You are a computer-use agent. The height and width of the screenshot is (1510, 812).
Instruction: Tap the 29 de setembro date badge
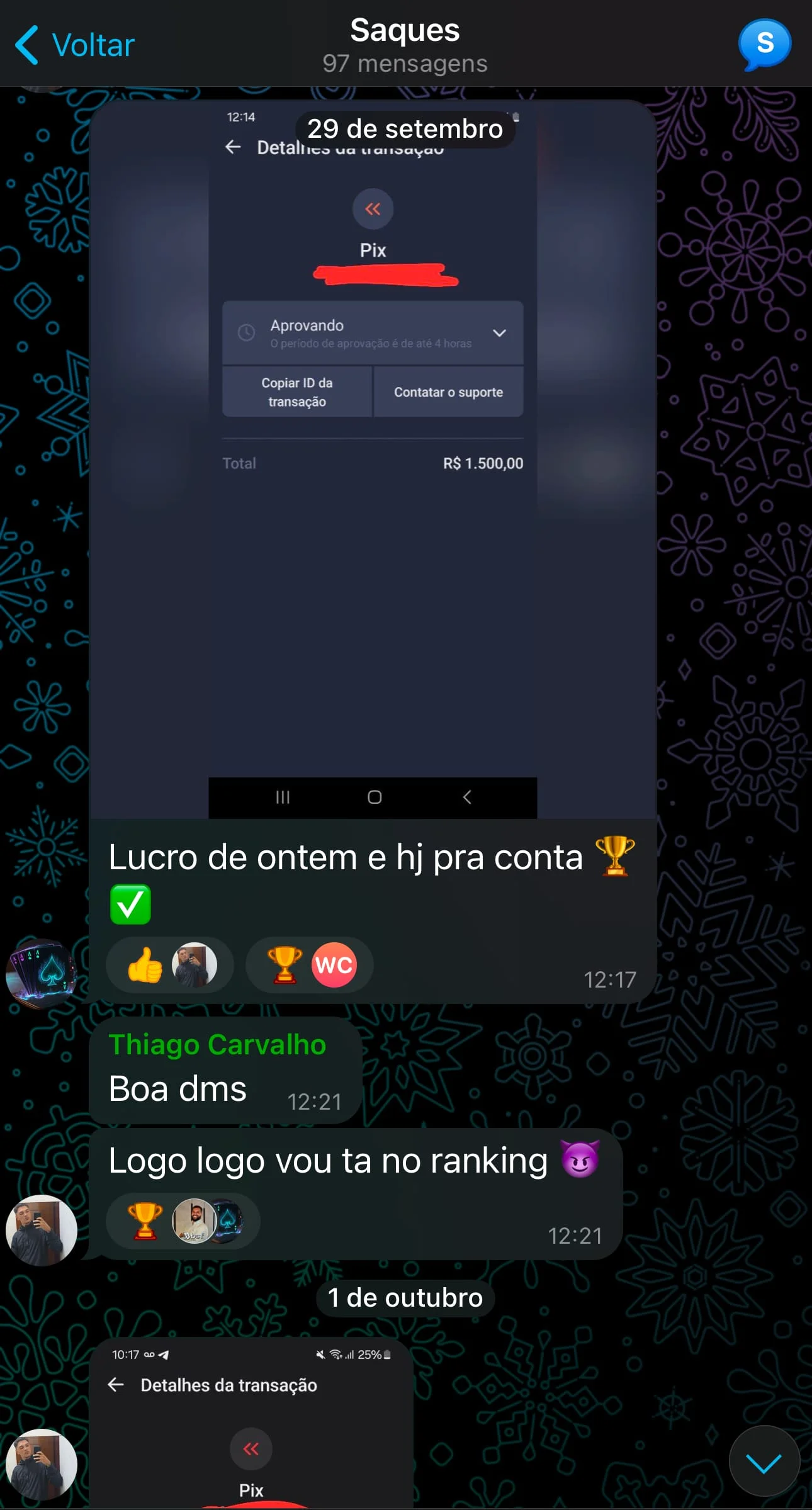pos(405,129)
